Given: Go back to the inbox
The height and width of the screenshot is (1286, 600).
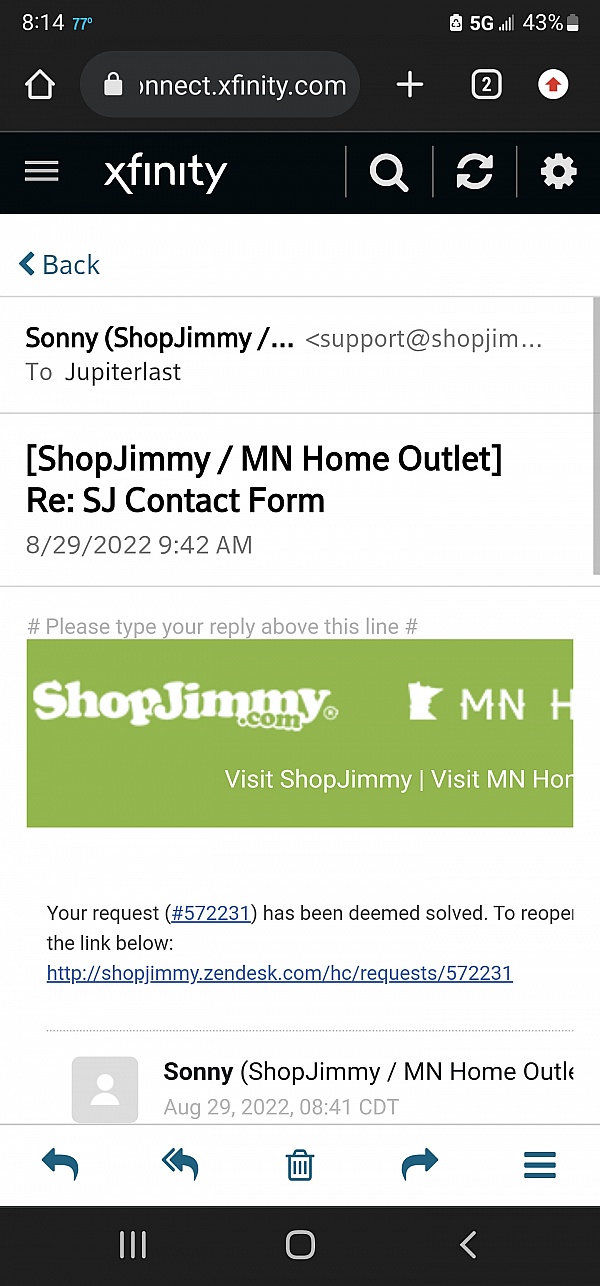Looking at the screenshot, I should click(x=59, y=265).
